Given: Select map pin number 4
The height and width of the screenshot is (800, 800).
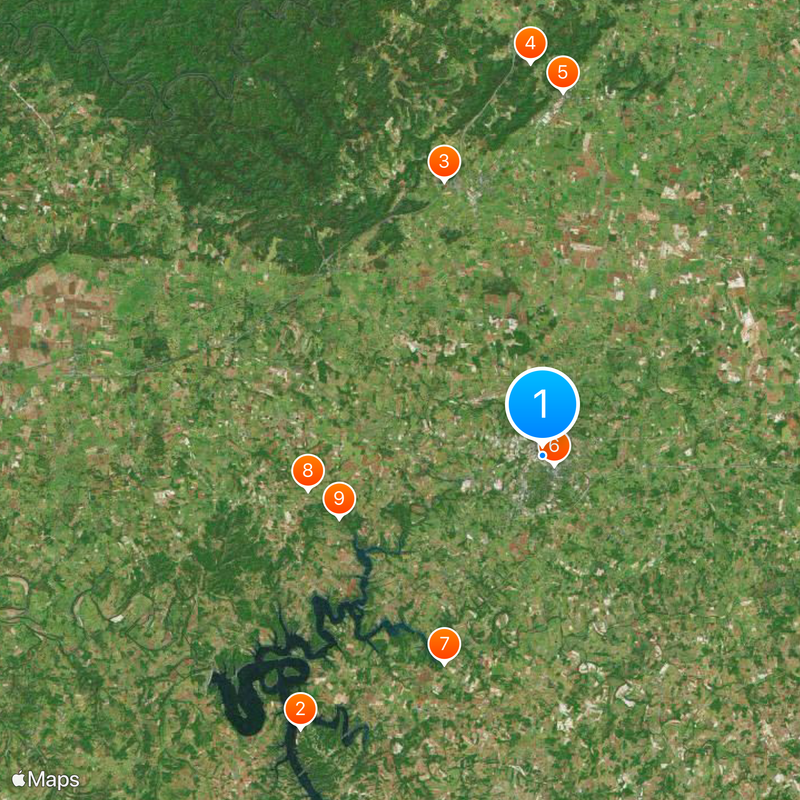Looking at the screenshot, I should click(530, 43).
